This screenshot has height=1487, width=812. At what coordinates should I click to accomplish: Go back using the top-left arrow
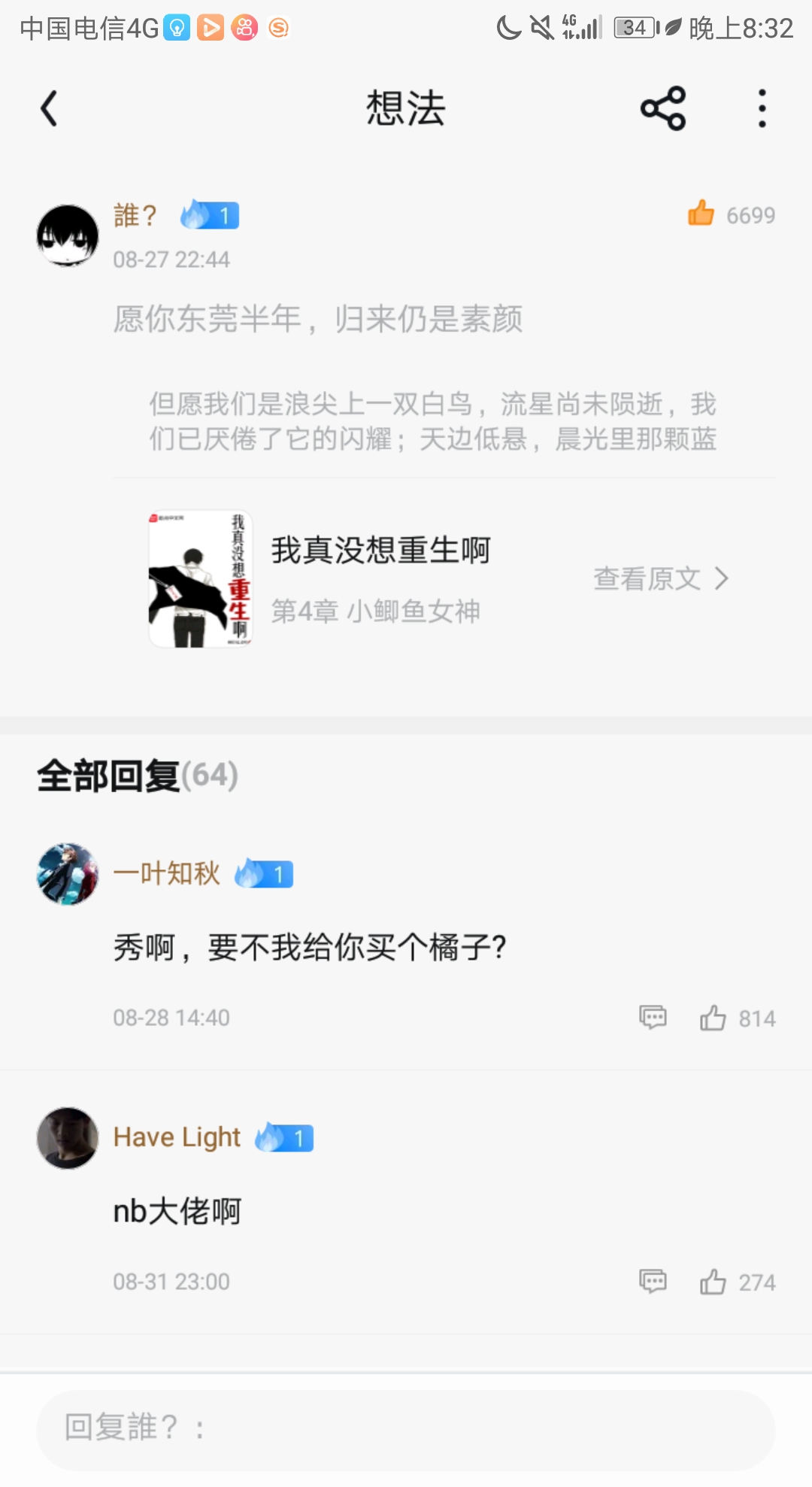coord(50,109)
